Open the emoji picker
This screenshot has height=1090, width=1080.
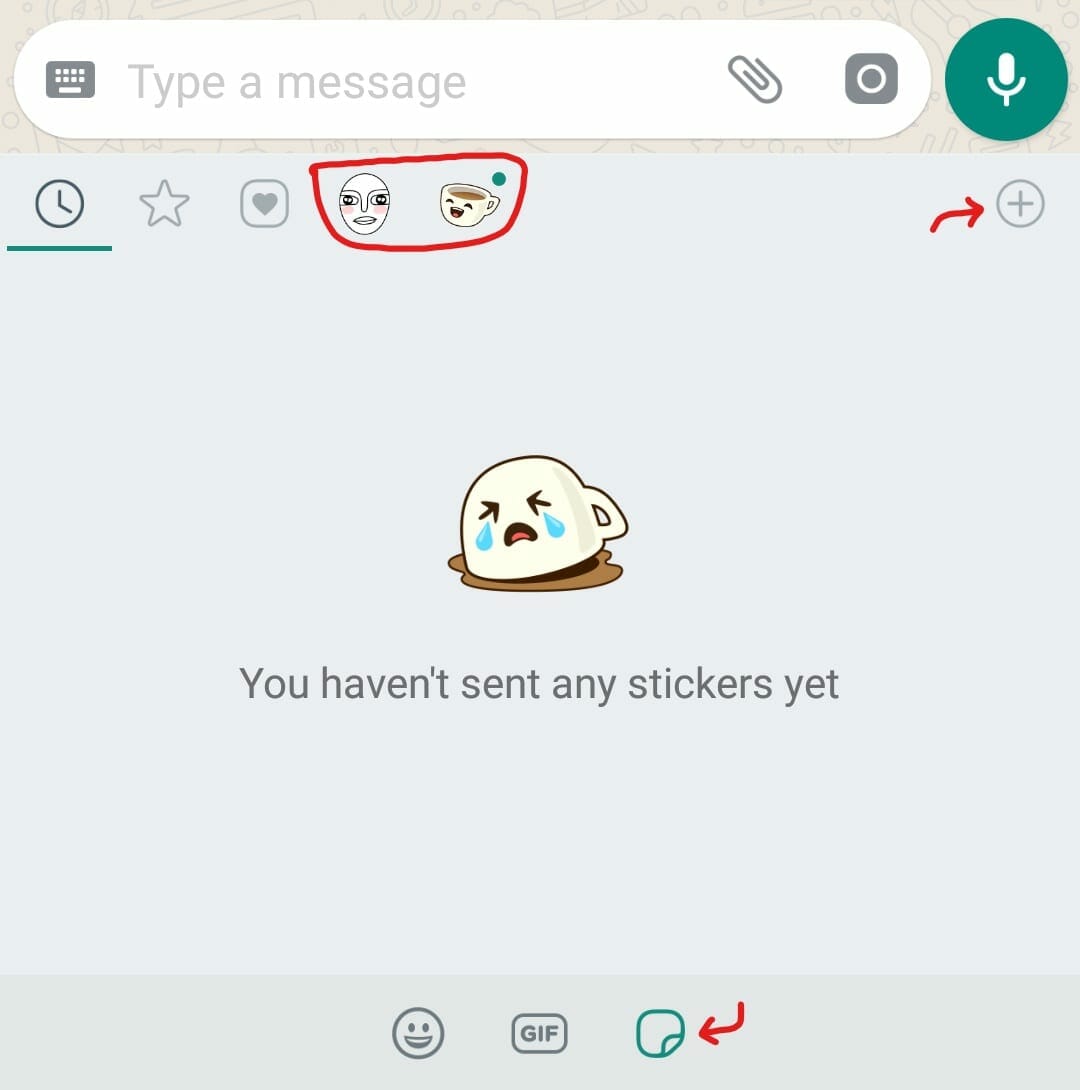[420, 1034]
